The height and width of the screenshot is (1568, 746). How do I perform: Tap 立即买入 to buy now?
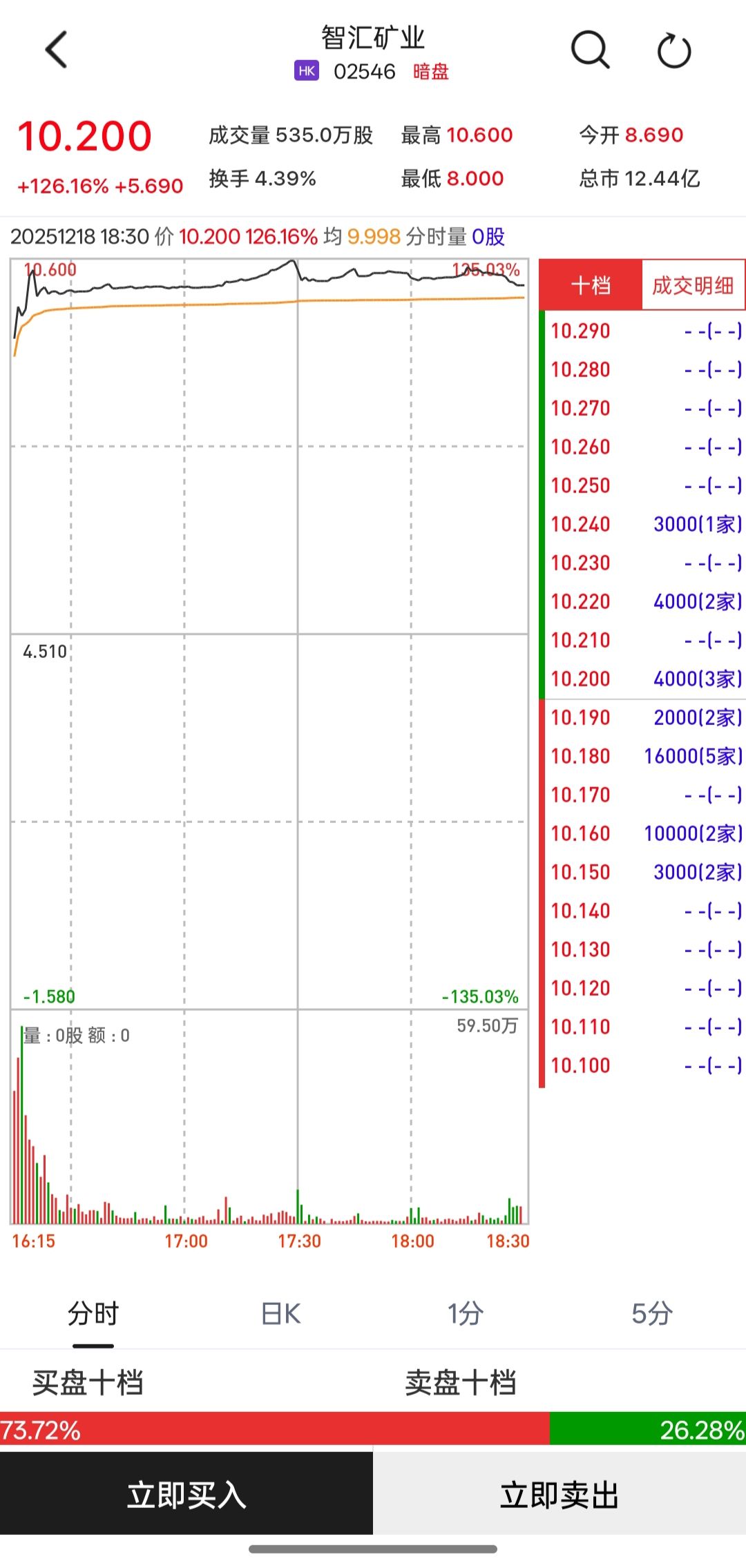click(186, 1495)
